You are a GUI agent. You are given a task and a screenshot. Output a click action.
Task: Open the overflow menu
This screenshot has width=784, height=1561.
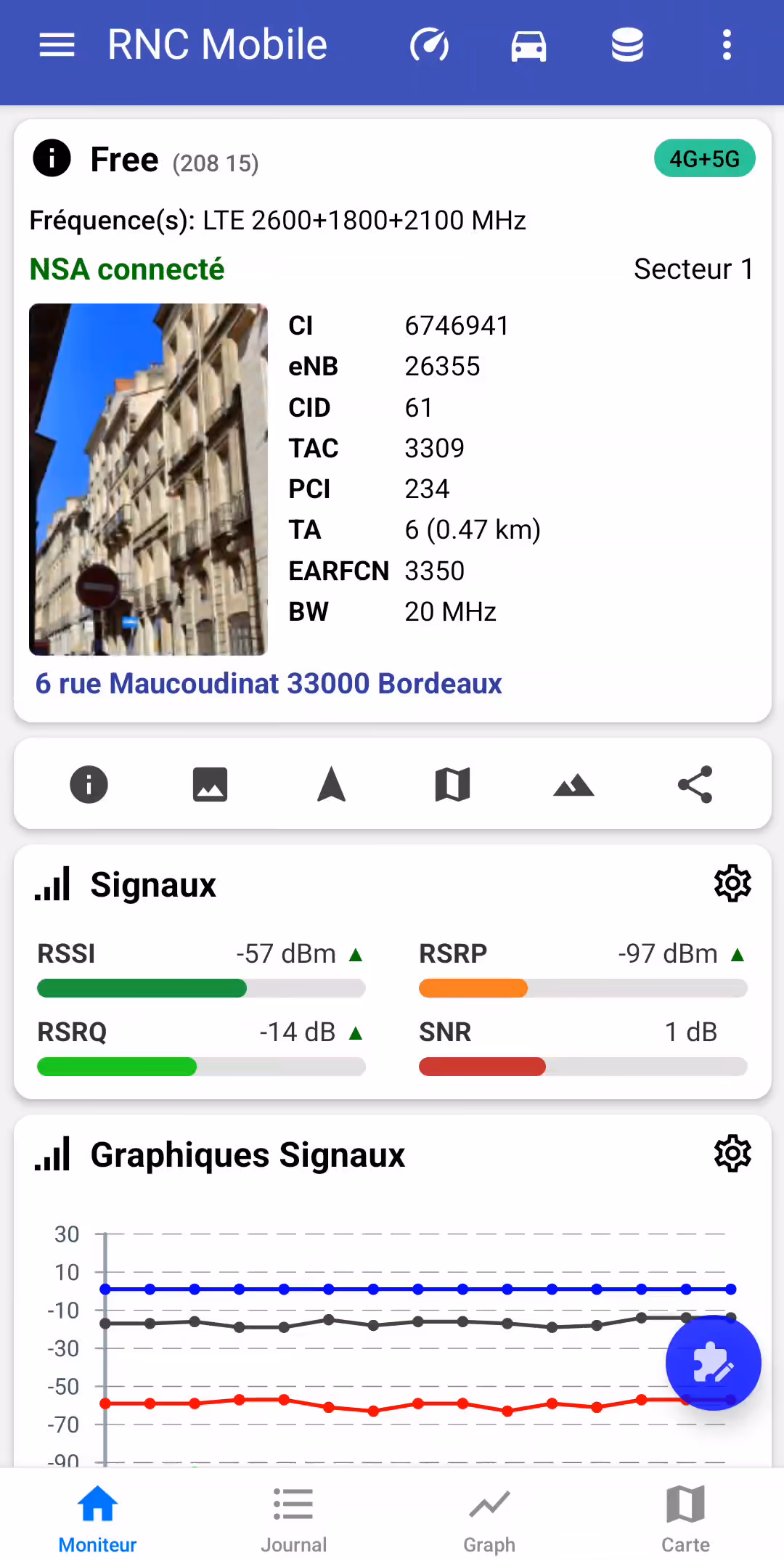pyautogui.click(x=727, y=45)
